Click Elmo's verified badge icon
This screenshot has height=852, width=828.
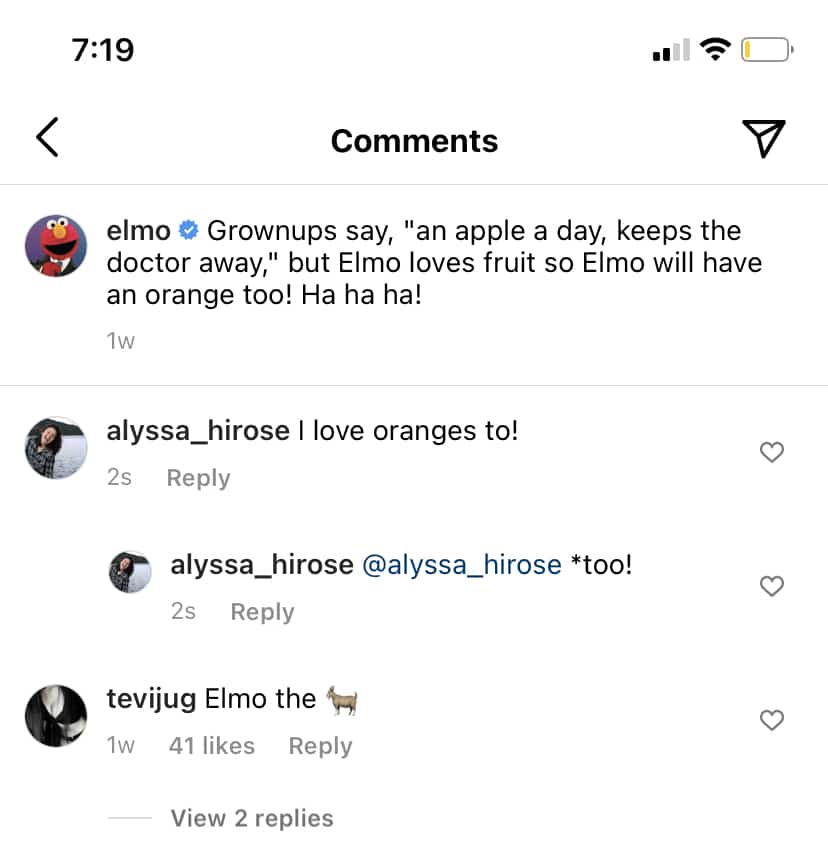(x=189, y=230)
